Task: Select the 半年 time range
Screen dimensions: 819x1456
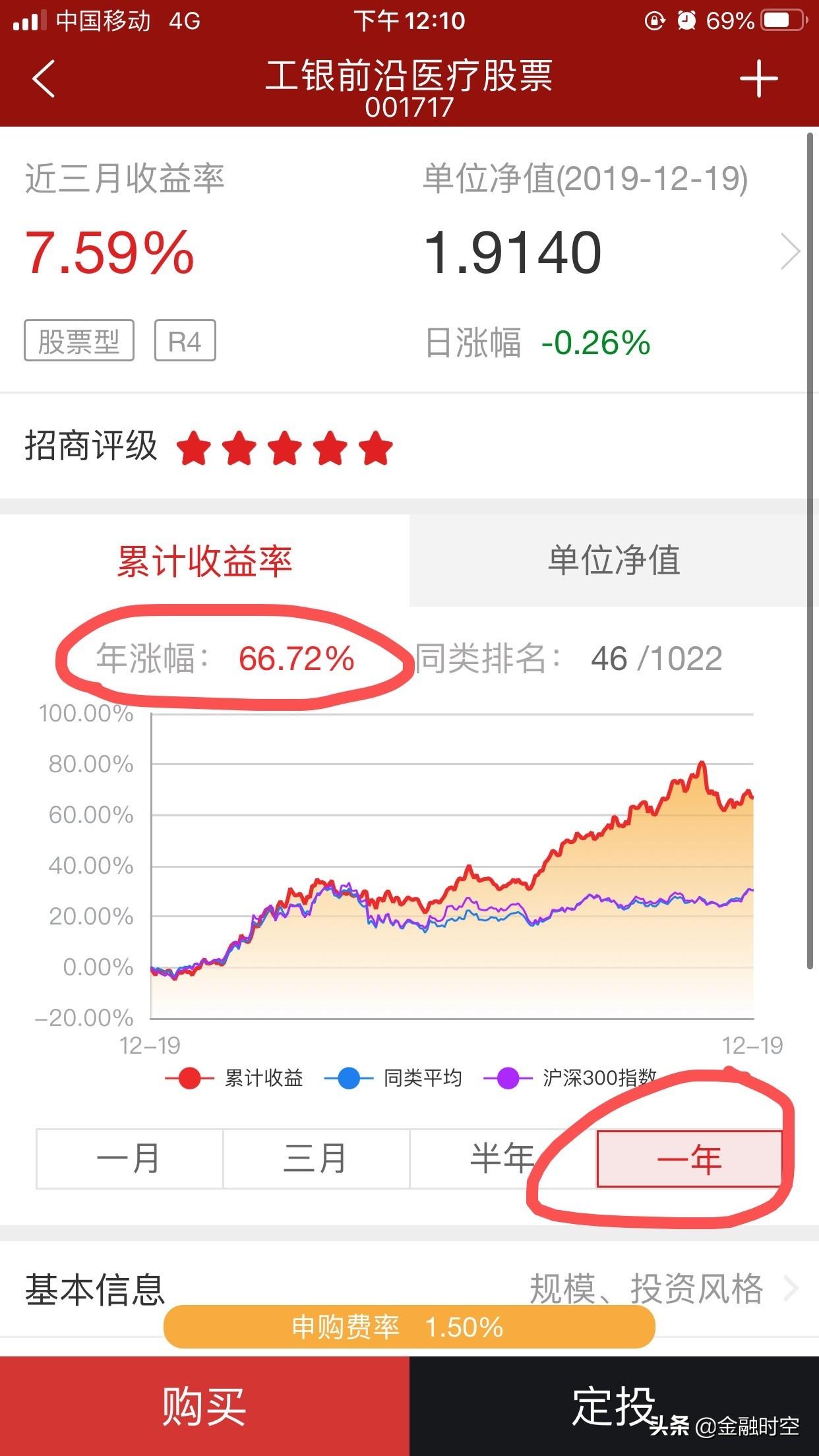Action: coord(502,1159)
